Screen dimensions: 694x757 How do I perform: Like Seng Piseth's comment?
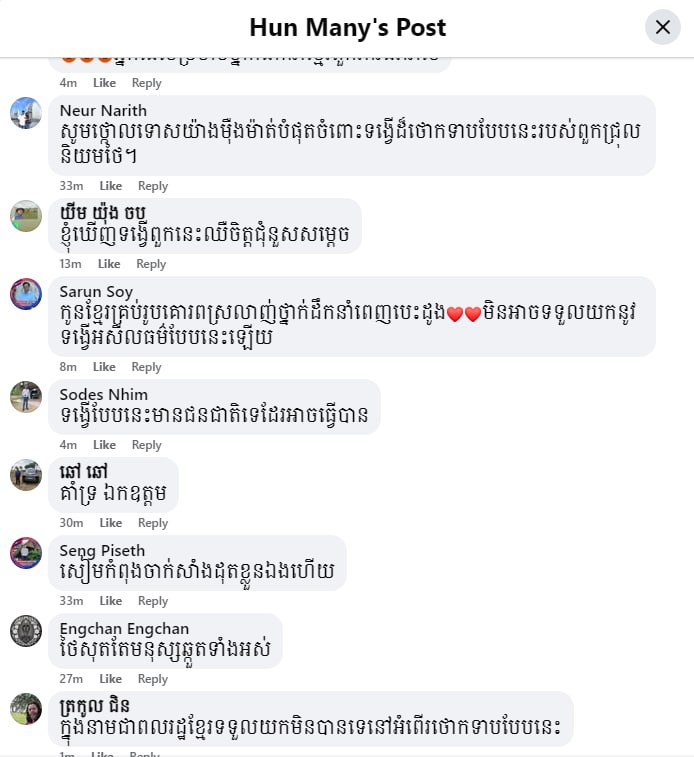(110, 601)
